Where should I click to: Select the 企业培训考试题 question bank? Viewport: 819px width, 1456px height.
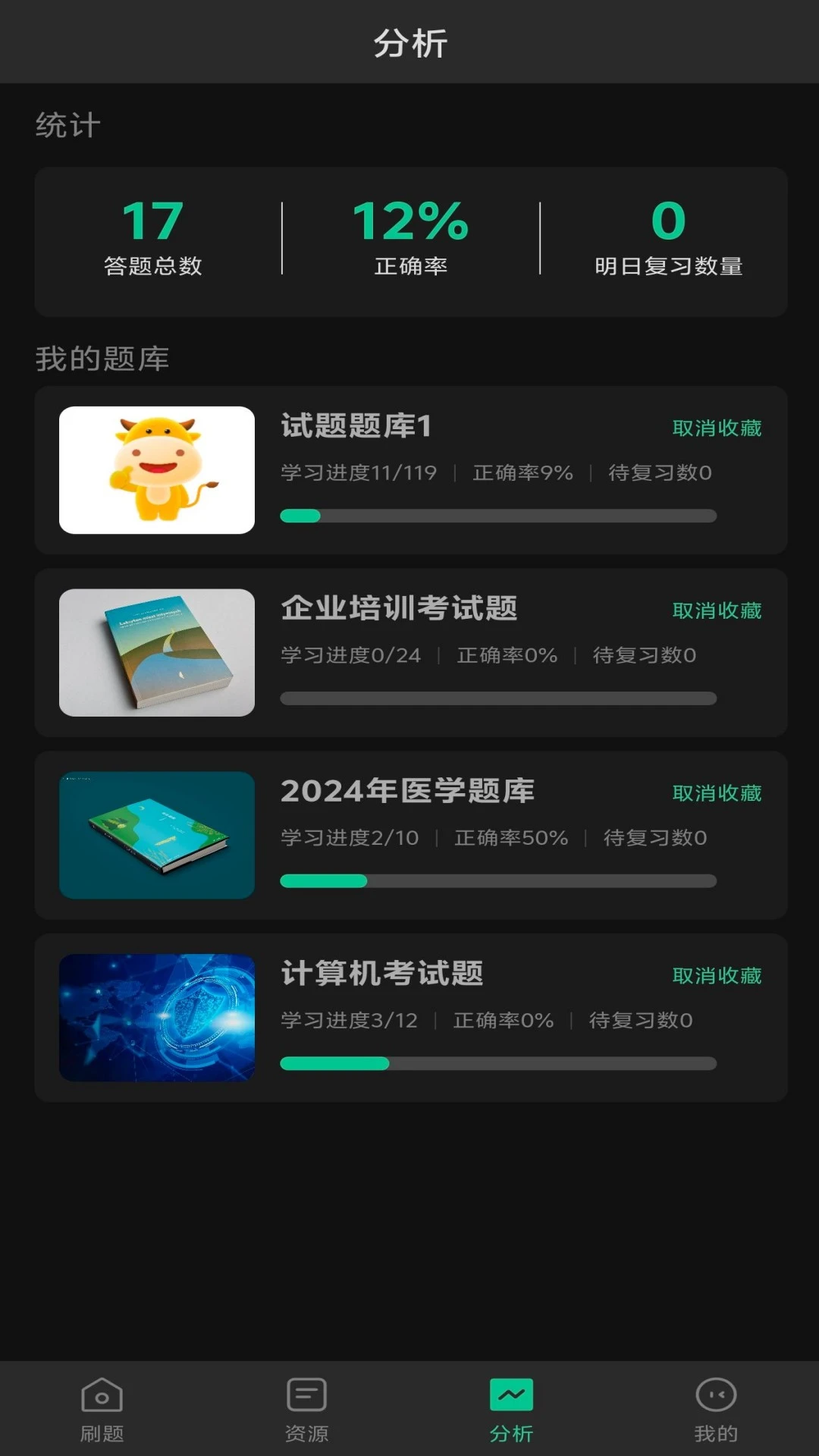400,610
